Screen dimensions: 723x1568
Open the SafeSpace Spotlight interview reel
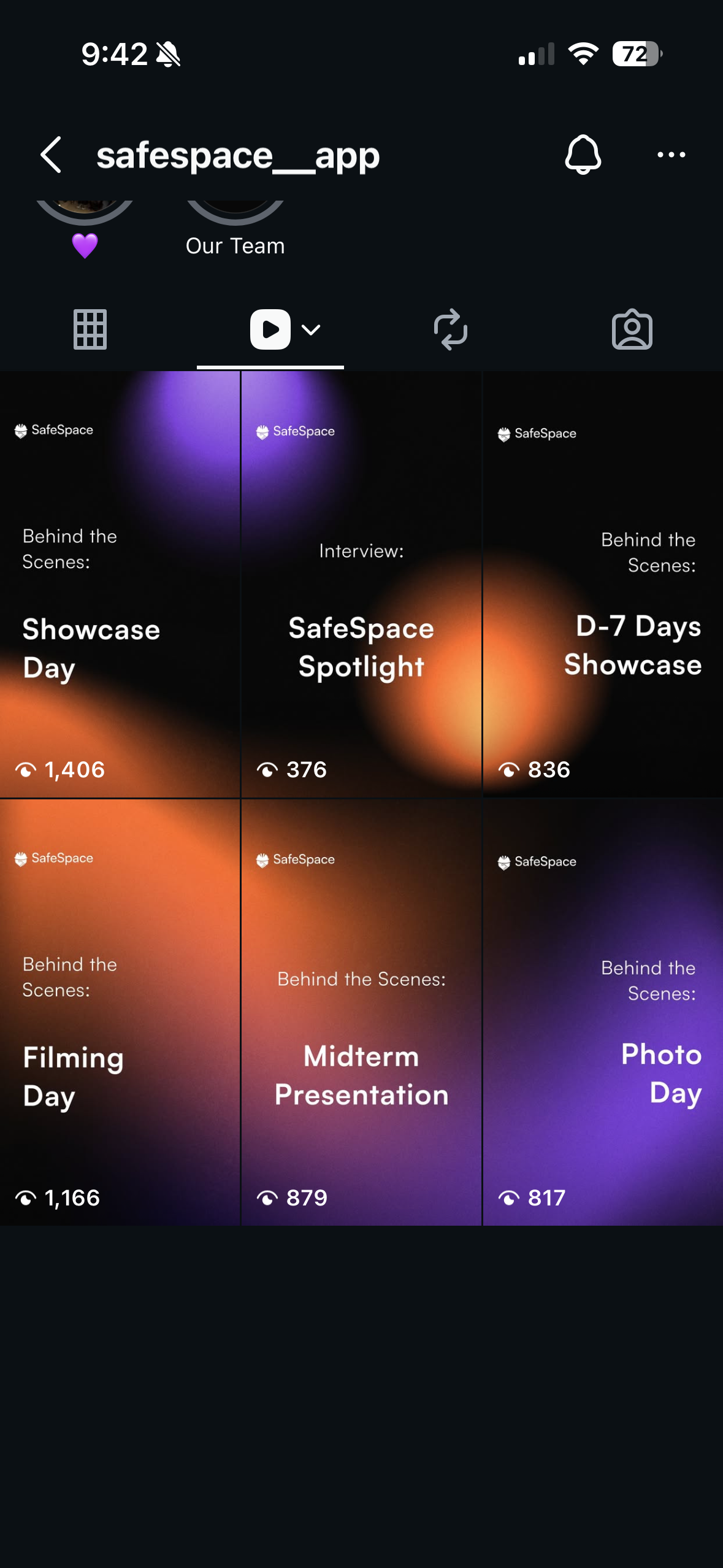click(361, 584)
